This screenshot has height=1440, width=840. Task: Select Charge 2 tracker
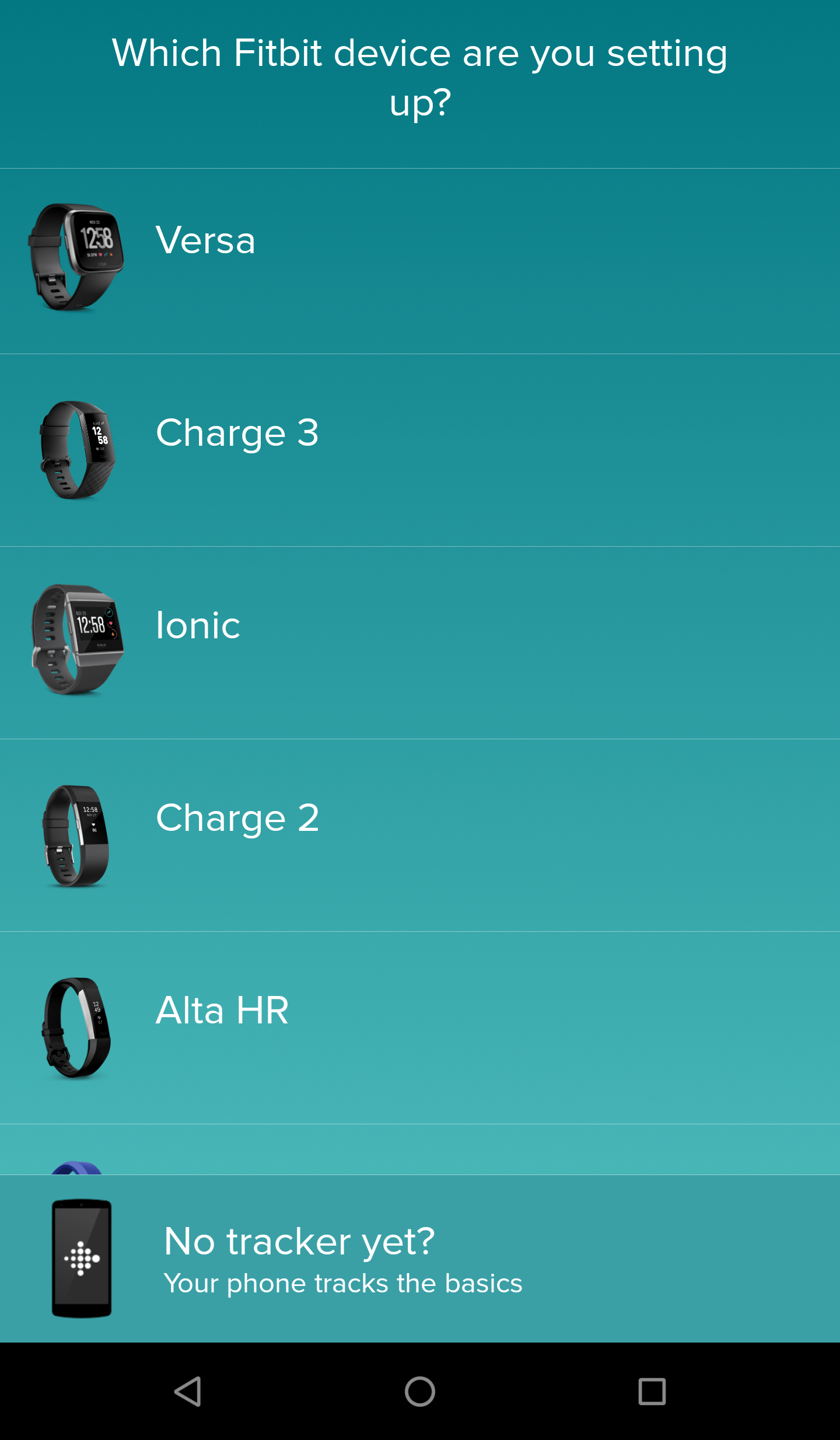click(x=420, y=835)
